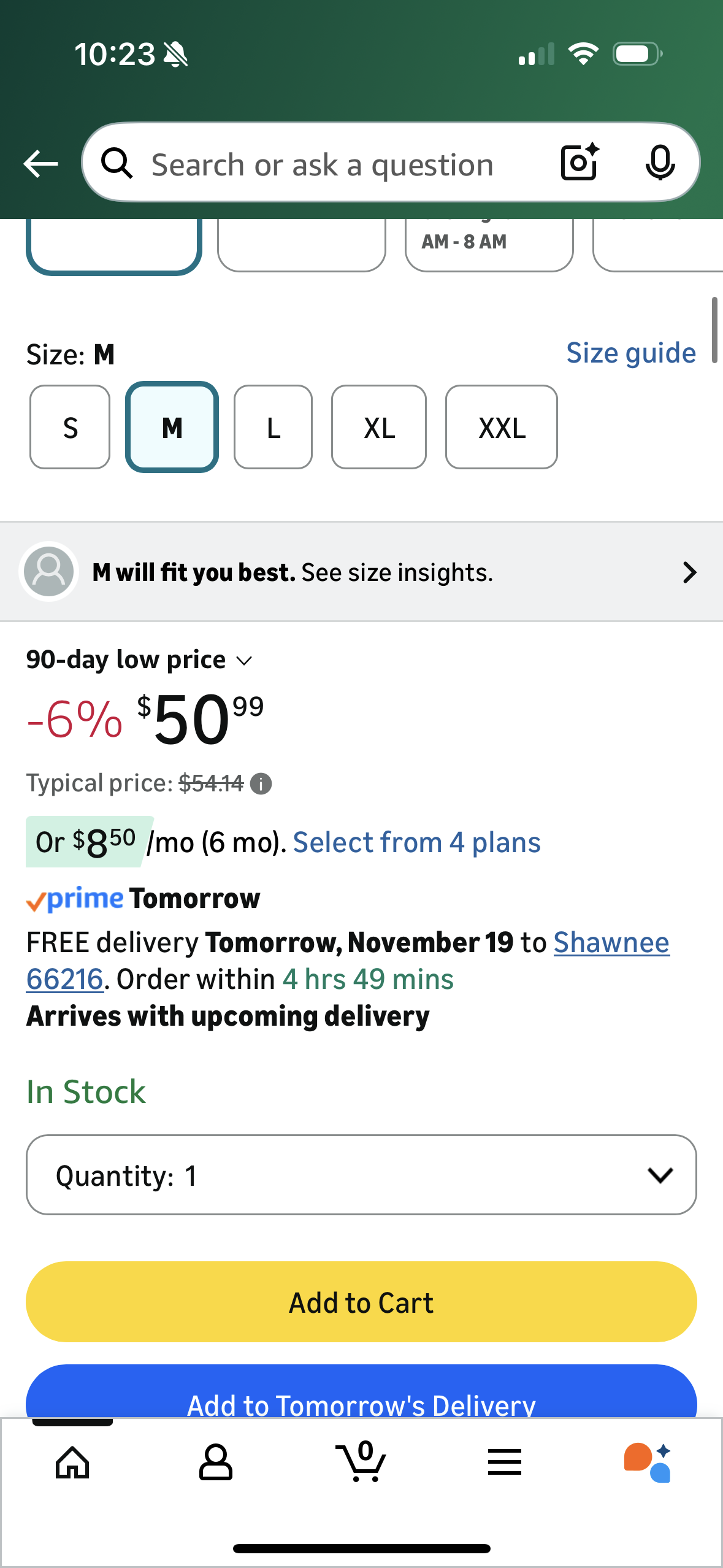Image resolution: width=723 pixels, height=1568 pixels.
Task: Tap Add to Cart
Action: tap(361, 1302)
